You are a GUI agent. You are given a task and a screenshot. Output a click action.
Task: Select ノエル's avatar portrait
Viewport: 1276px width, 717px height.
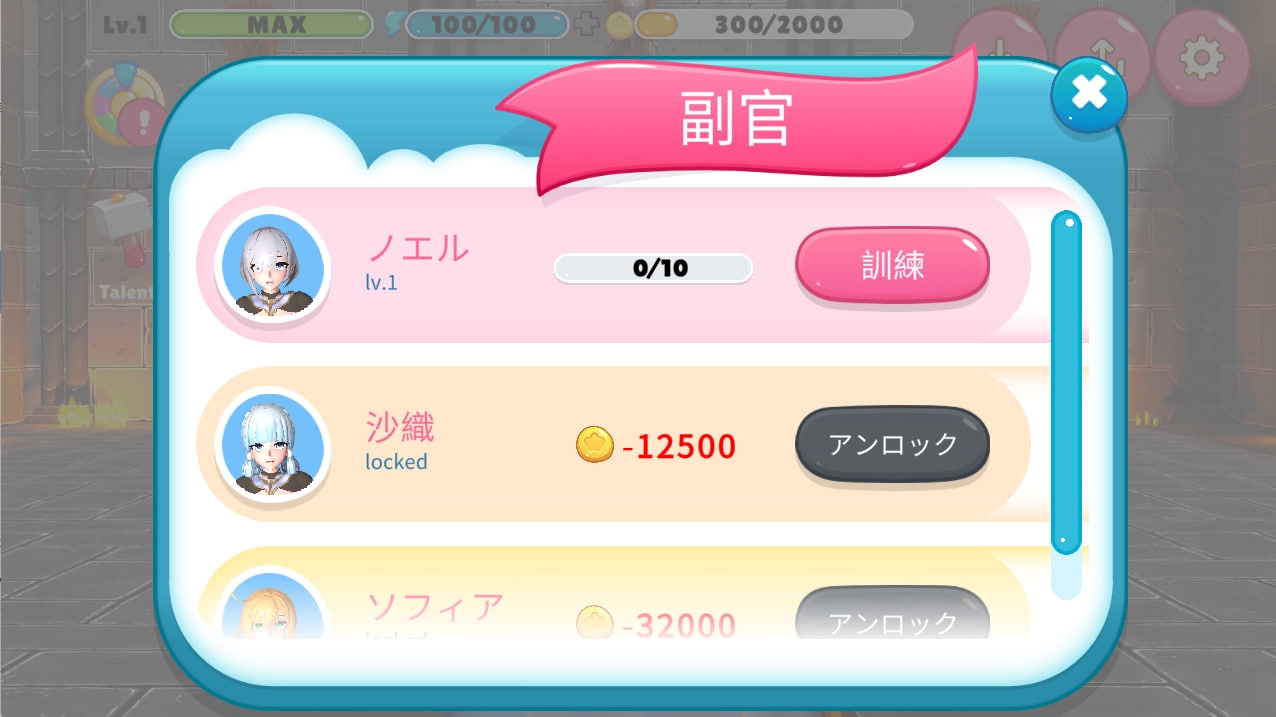coord(273,266)
